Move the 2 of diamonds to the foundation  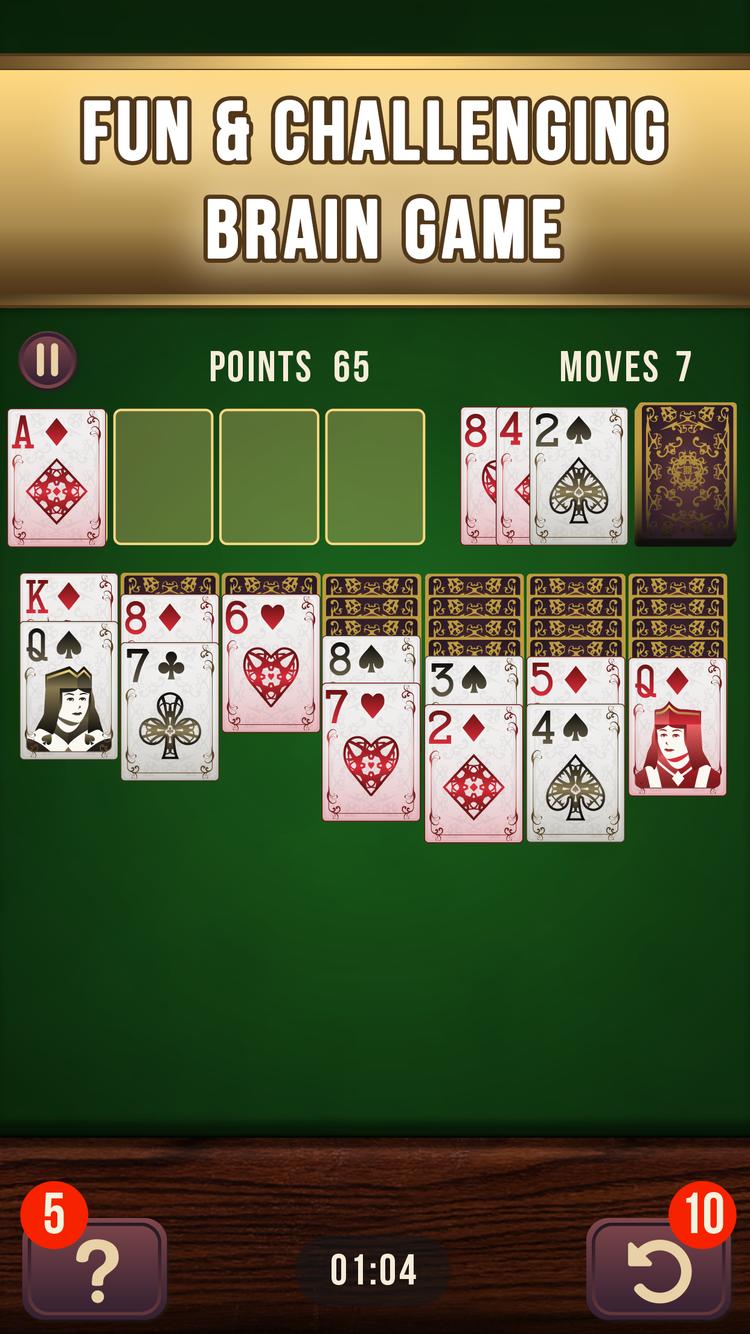tap(473, 775)
